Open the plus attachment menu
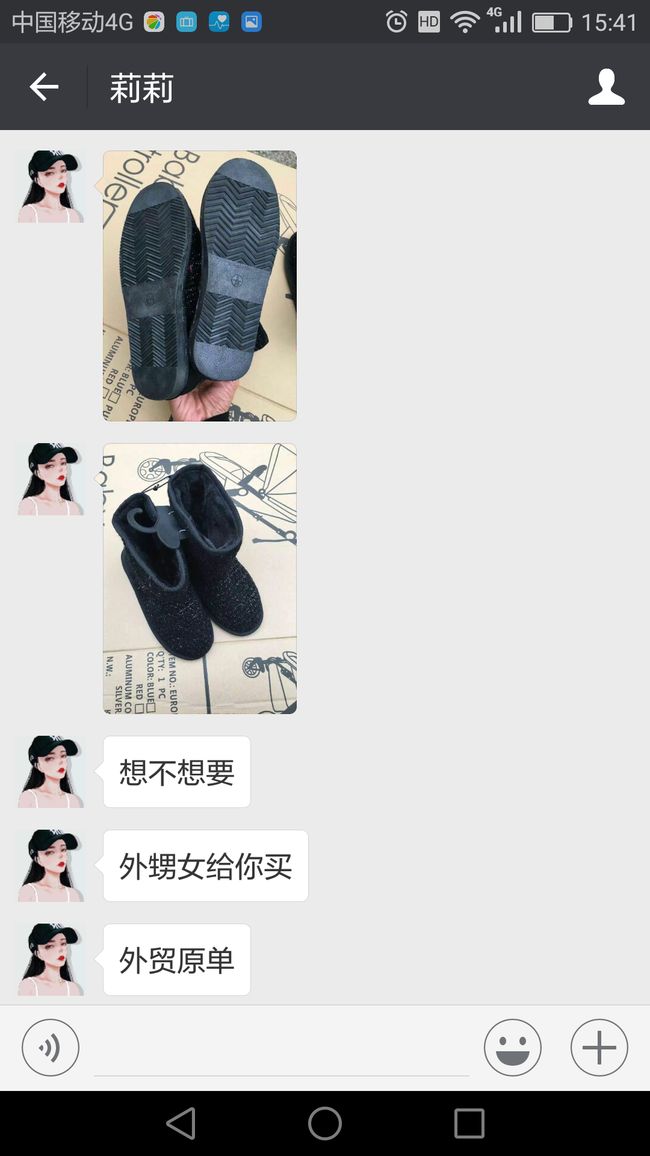650x1156 pixels. (598, 1047)
